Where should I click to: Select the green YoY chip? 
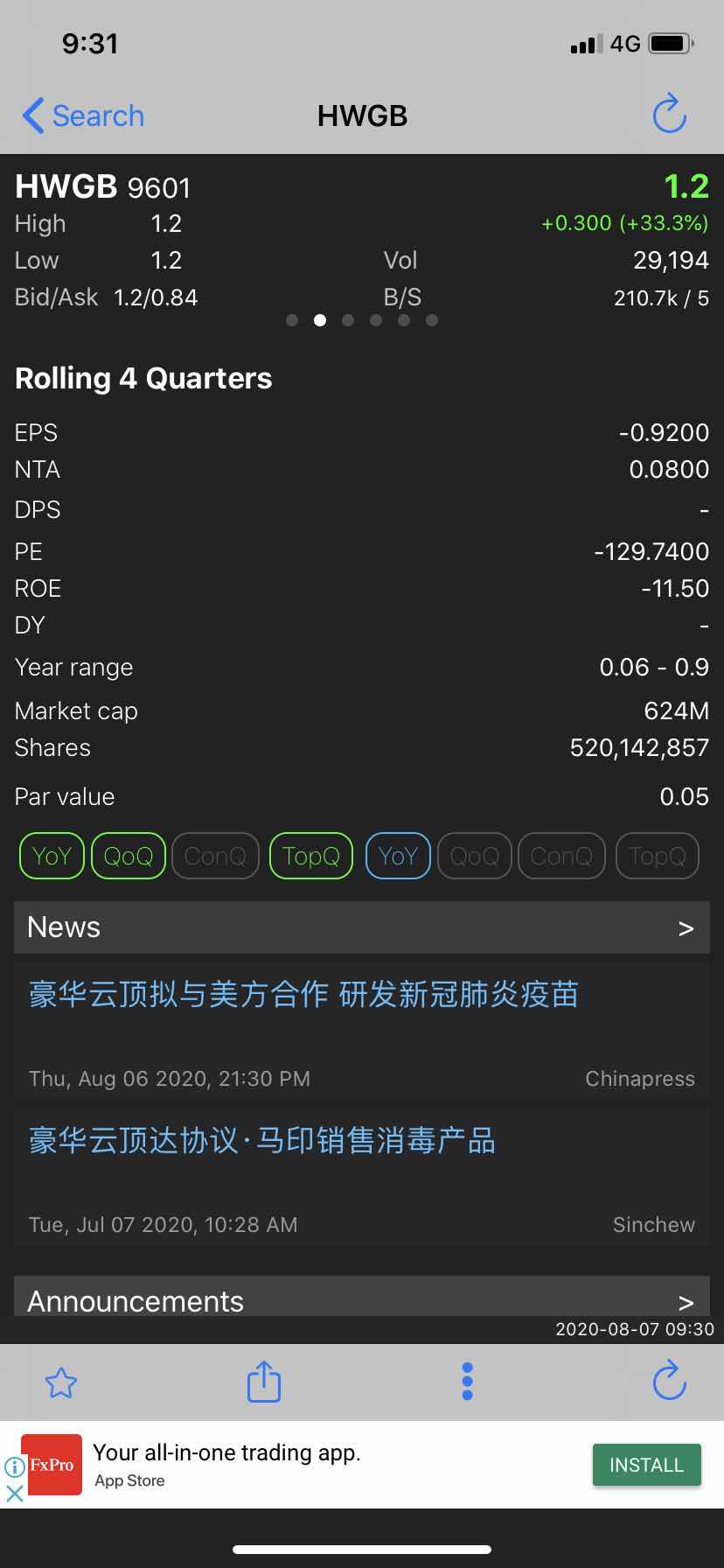pos(52,856)
